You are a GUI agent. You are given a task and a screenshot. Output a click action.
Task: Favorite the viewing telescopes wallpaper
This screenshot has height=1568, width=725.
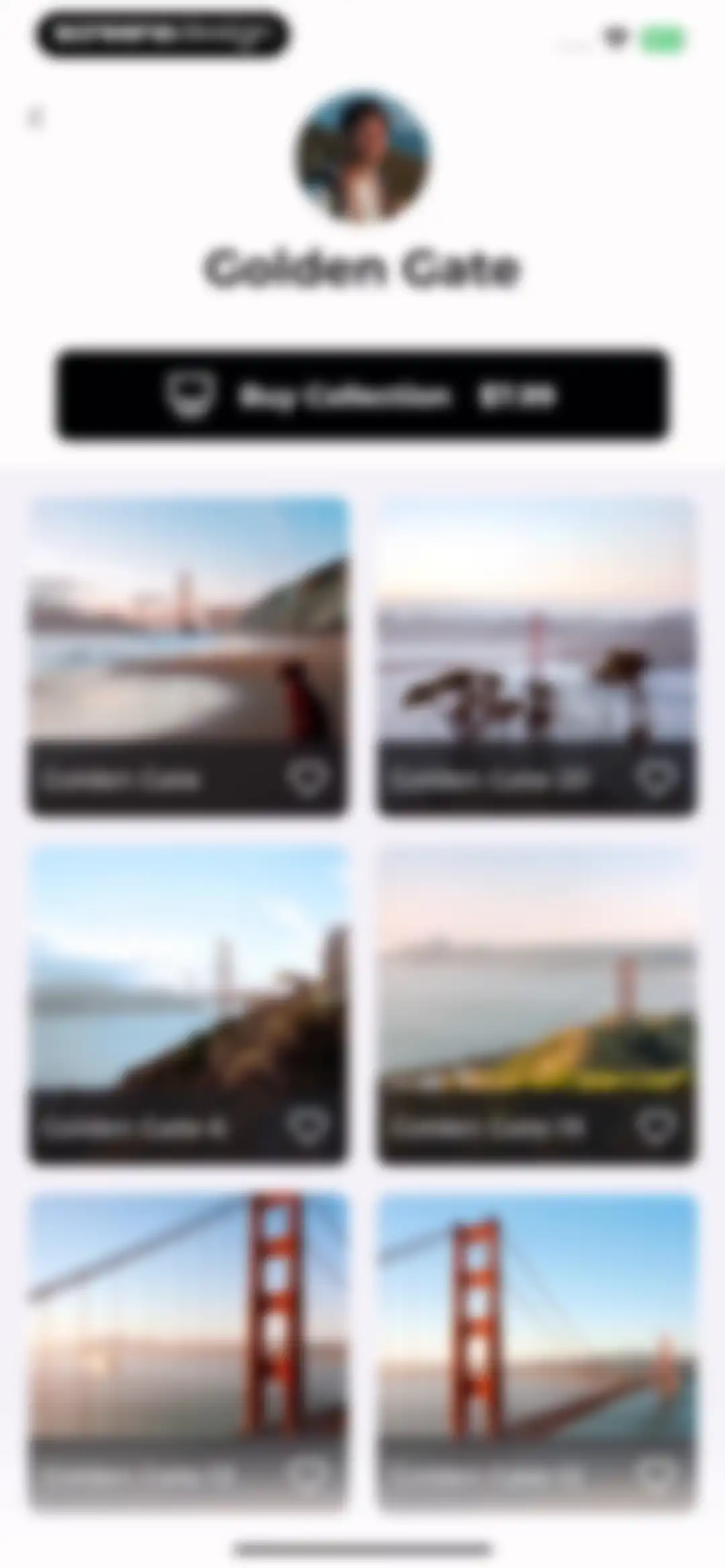[x=656, y=778]
